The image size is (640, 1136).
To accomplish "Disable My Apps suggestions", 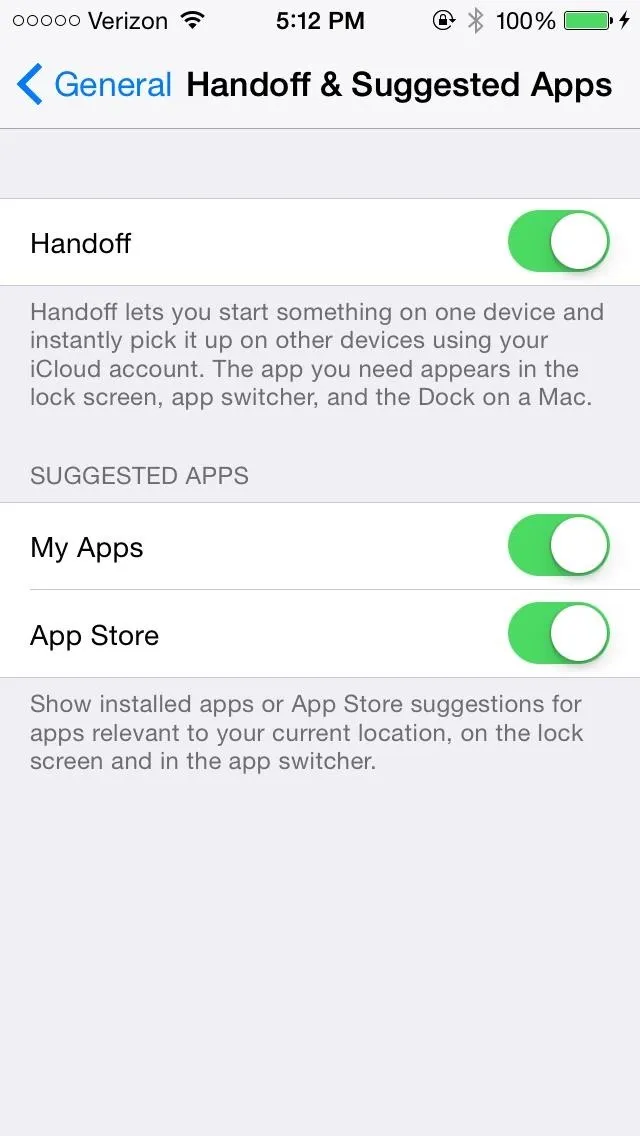I will pyautogui.click(x=558, y=547).
